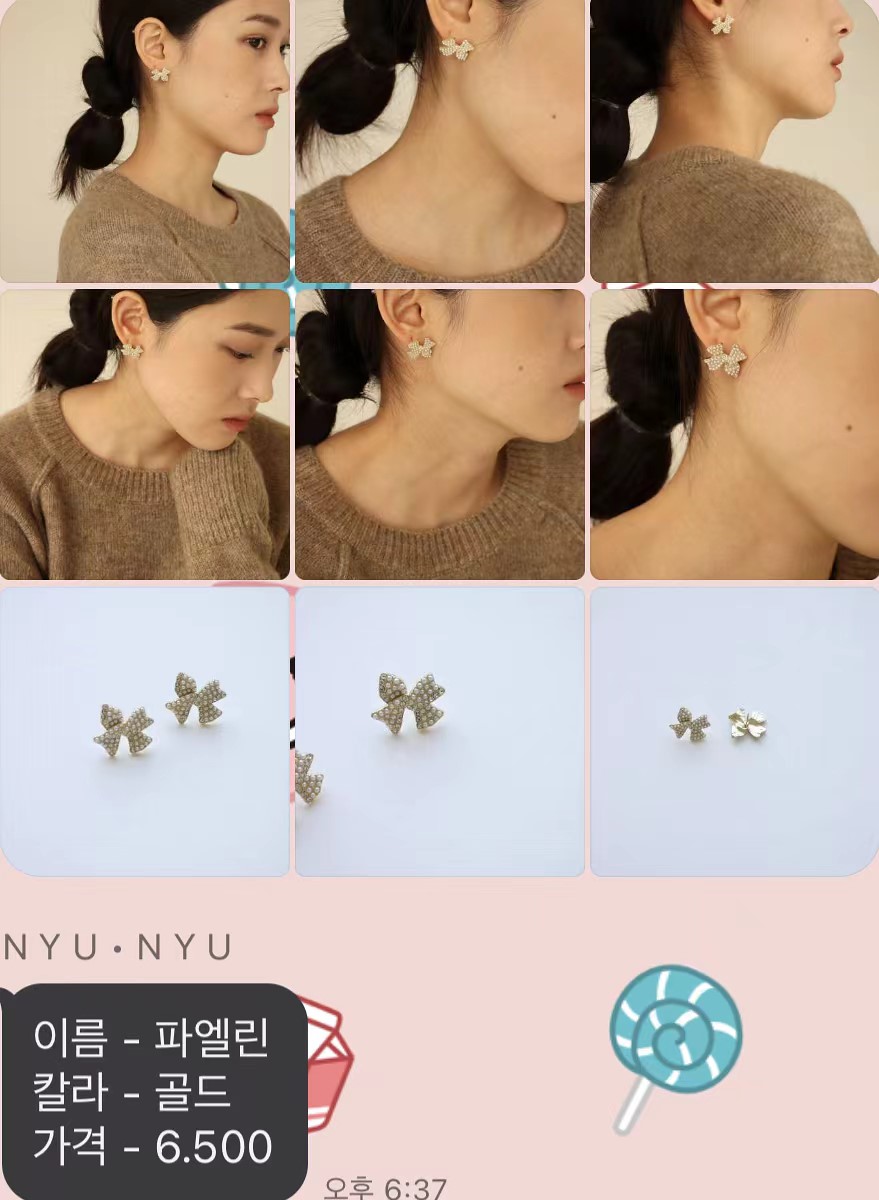The height and width of the screenshot is (1200, 879).
Task: Open the photo of the model looking down
Action: coord(145,435)
